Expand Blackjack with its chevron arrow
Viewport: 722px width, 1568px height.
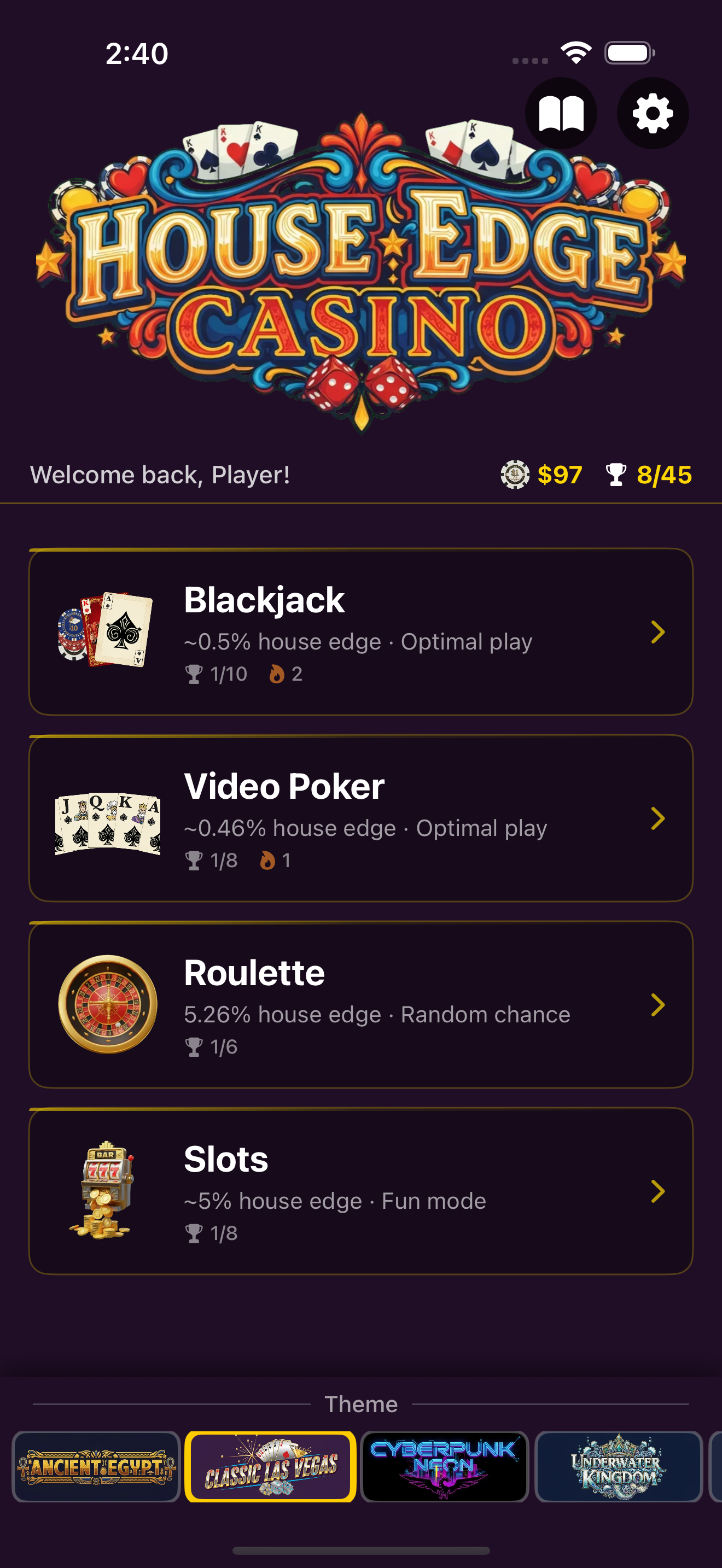656,632
